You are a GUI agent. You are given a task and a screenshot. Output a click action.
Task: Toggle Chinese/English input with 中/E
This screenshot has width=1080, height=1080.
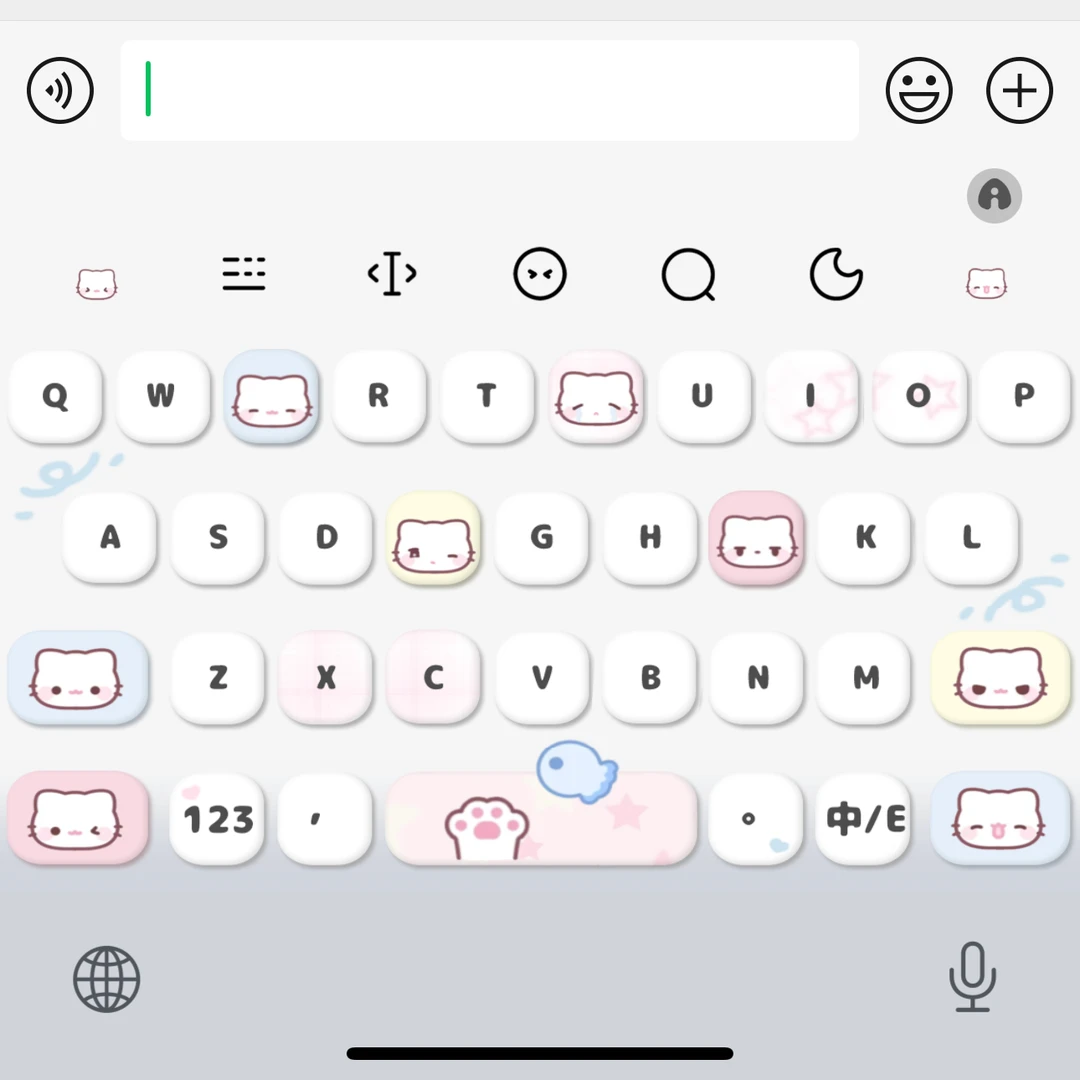(x=864, y=820)
